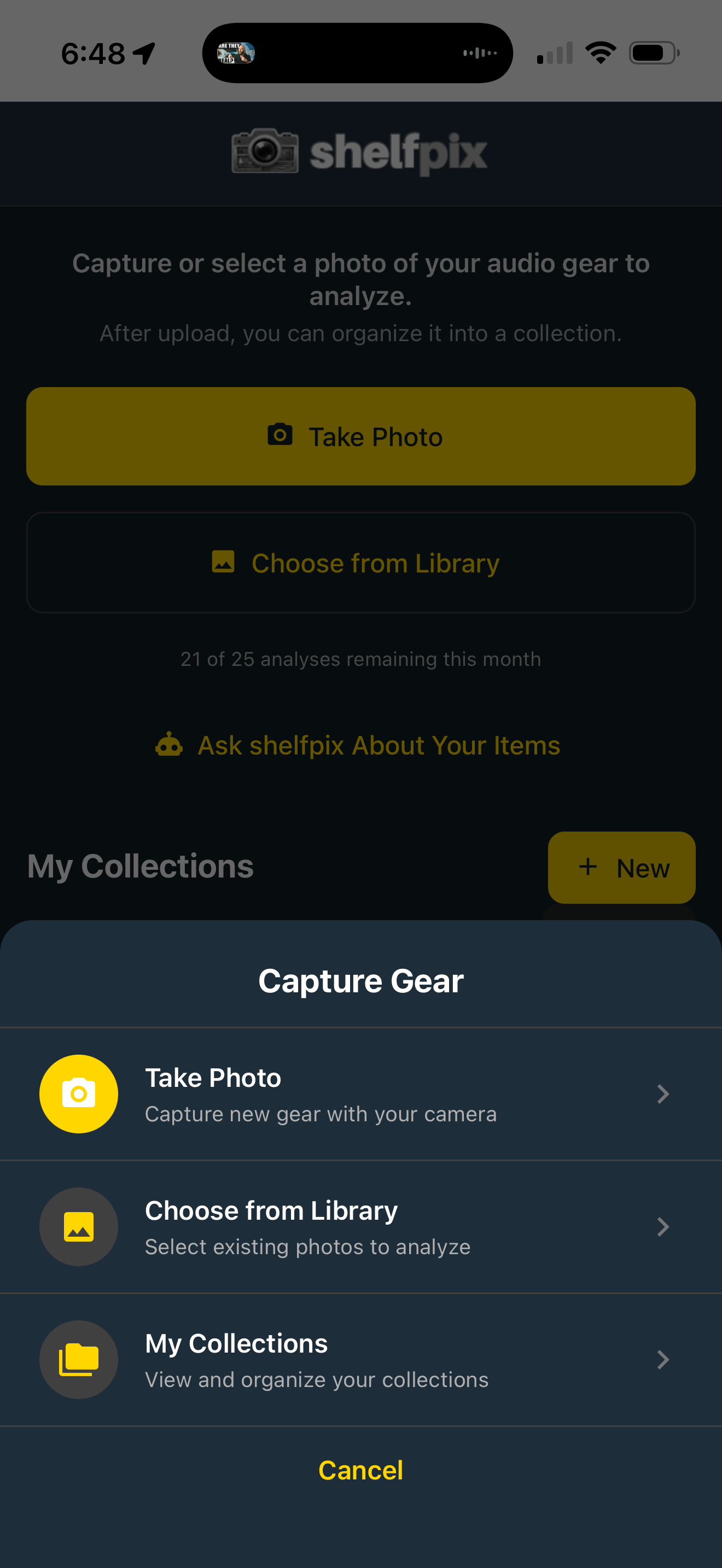The height and width of the screenshot is (1568, 722).
Task: Tap the yellow camera circle in the Take Photo row
Action: (79, 1093)
